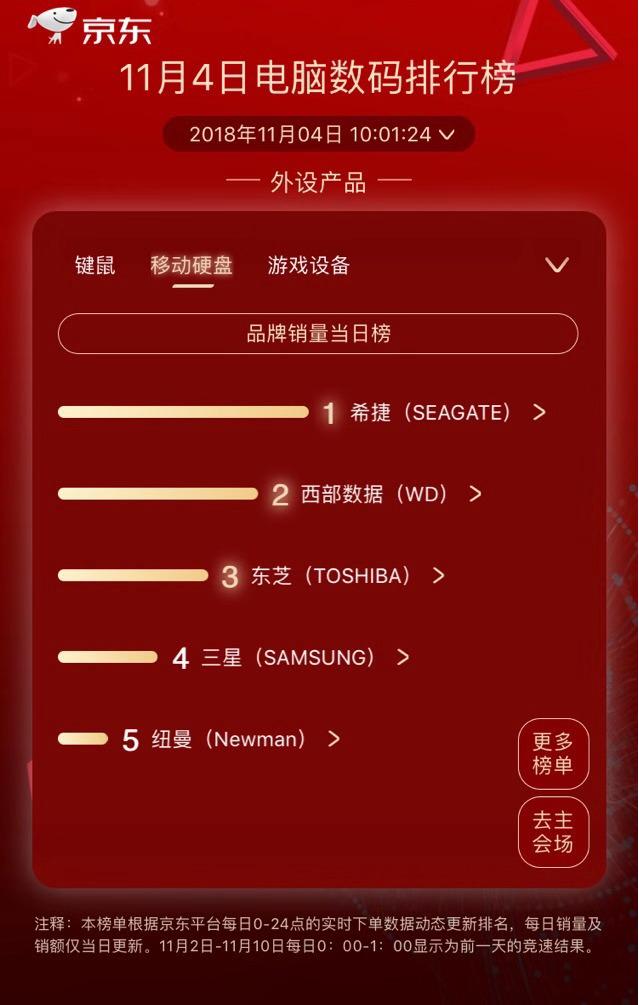
Task: Go to the main venue via 去主会场
Action: tap(553, 832)
